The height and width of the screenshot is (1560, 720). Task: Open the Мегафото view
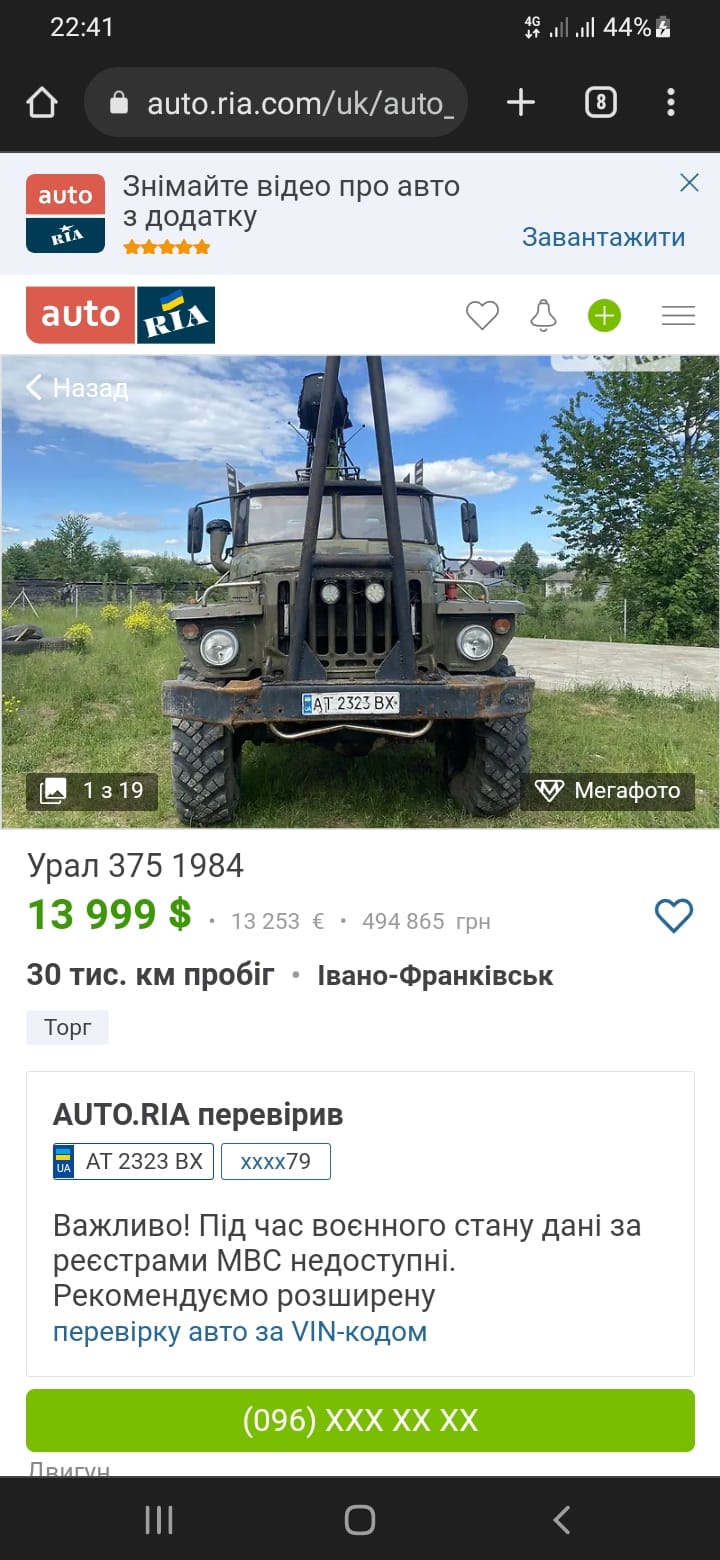click(x=607, y=791)
